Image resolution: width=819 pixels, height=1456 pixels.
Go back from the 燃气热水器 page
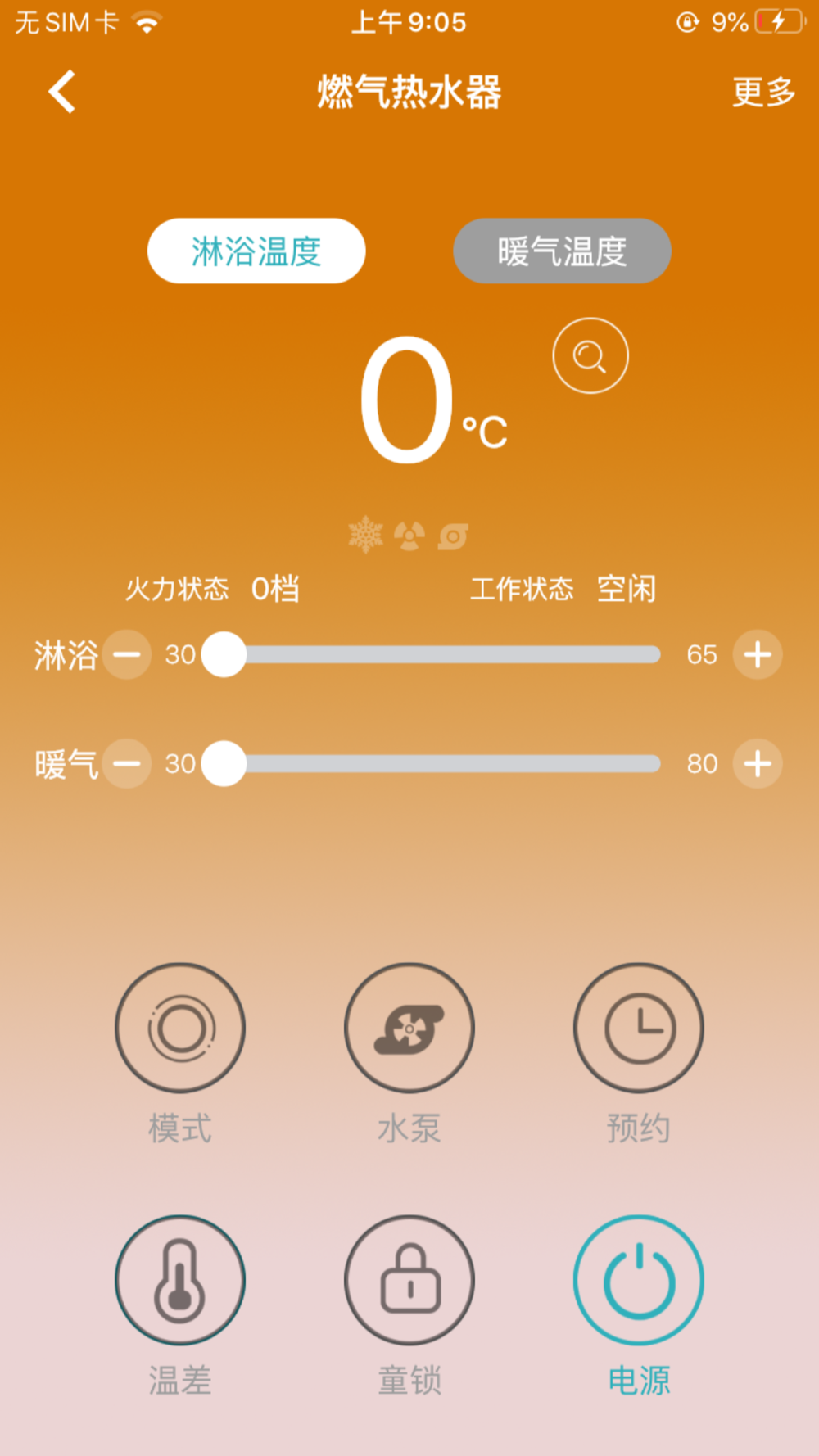click(x=62, y=91)
